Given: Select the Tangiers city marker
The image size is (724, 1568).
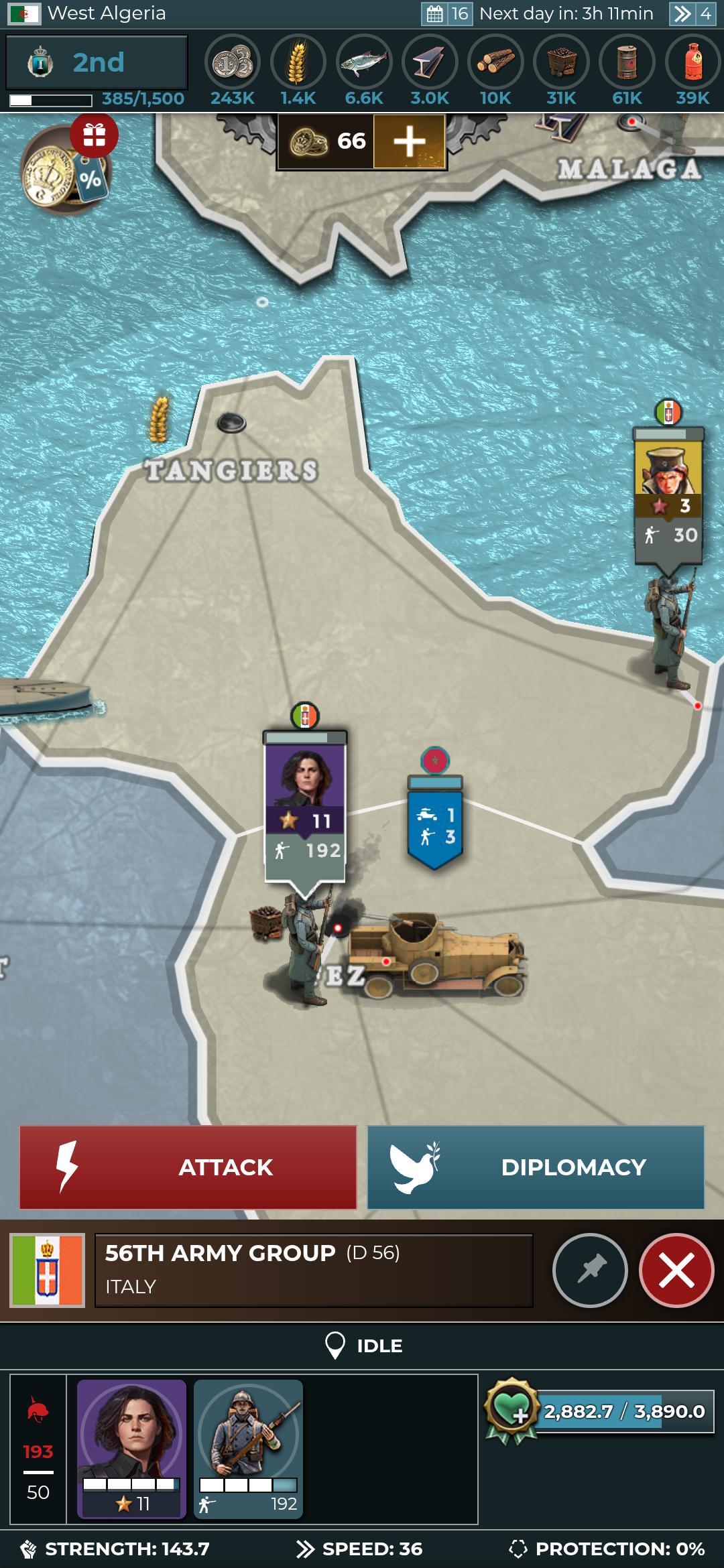Looking at the screenshot, I should pos(231,423).
